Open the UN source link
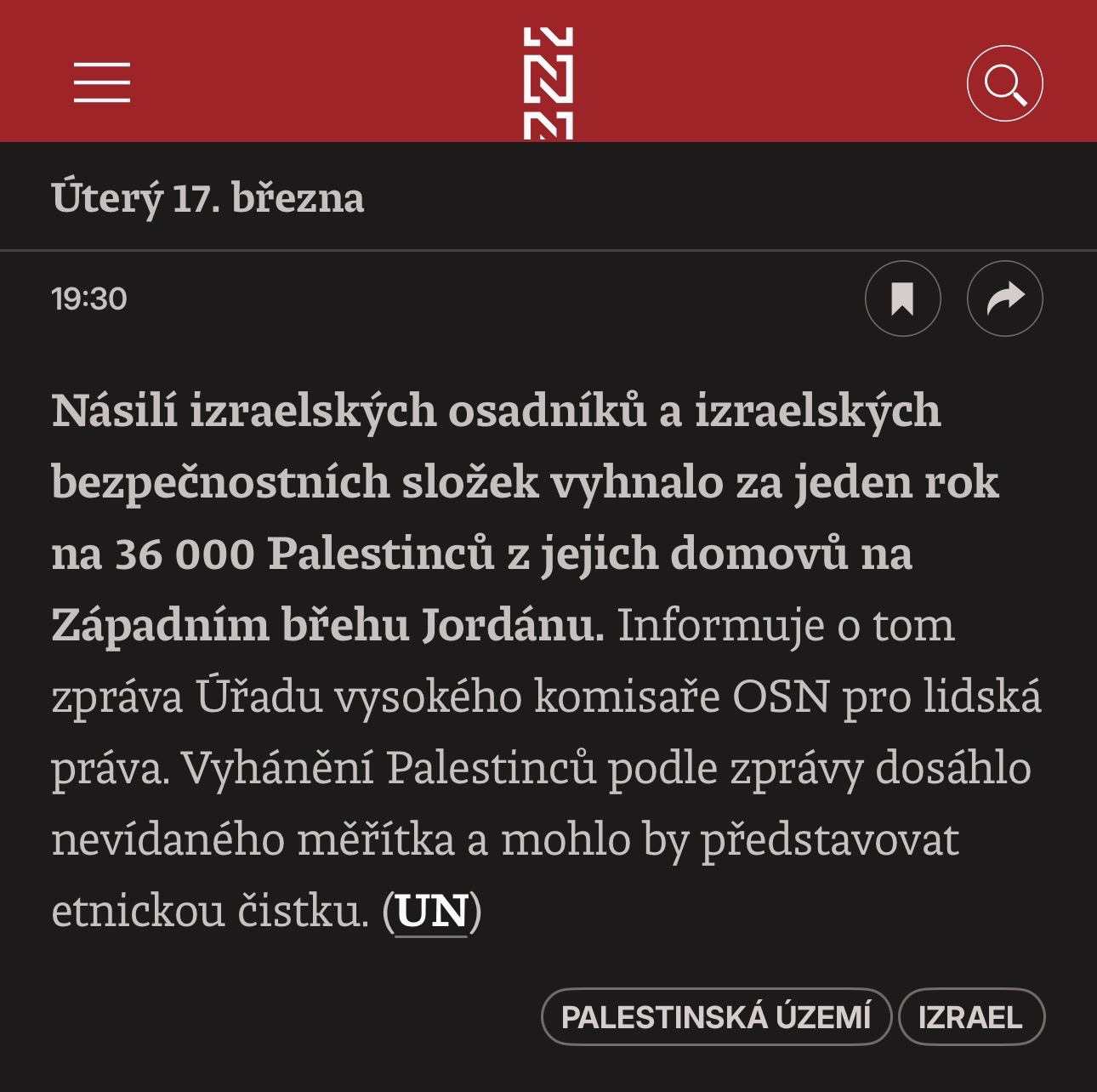This screenshot has width=1097, height=1092. pos(432,911)
